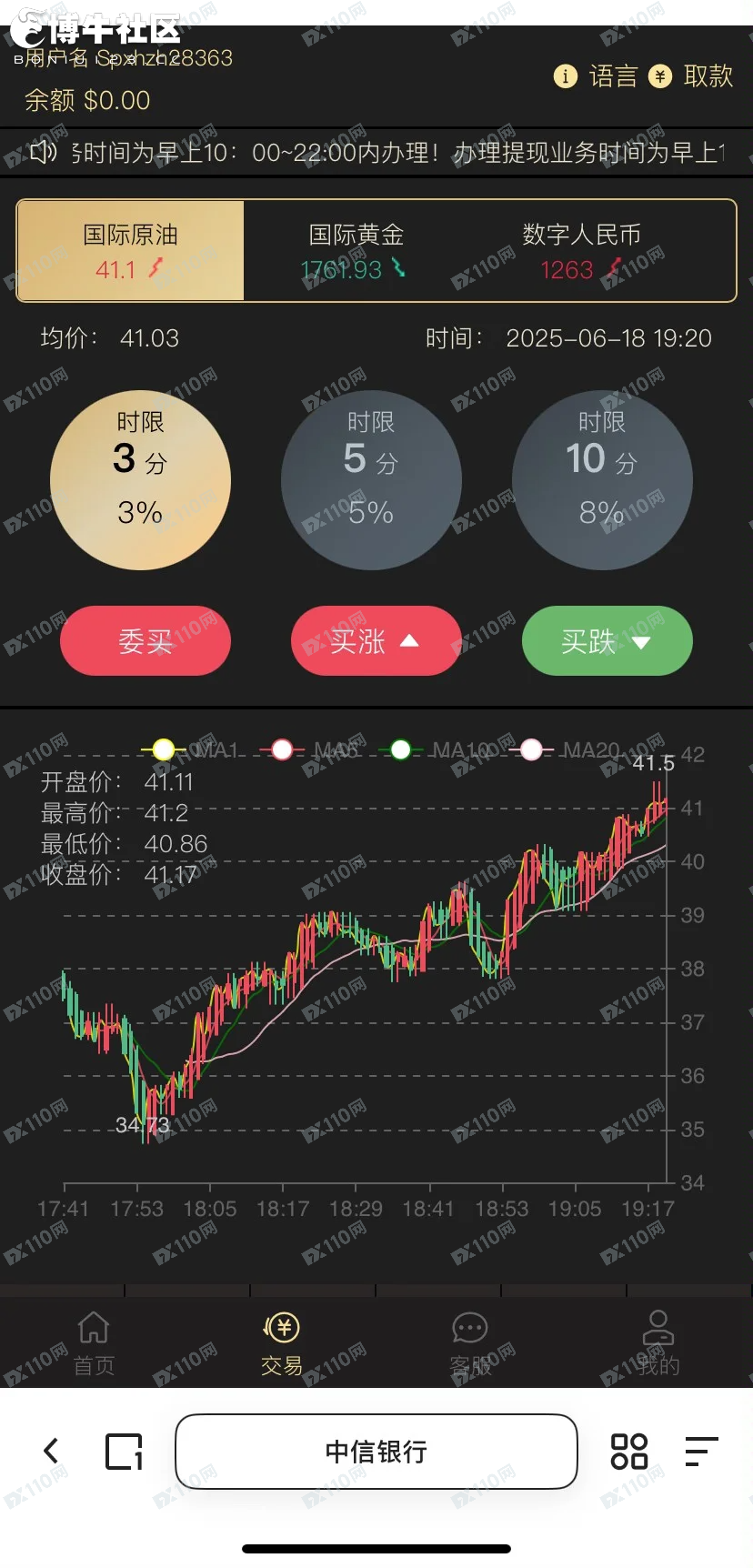This screenshot has height=1568, width=753.
Task: Open the 交易 trading tab icon
Action: (282, 1328)
